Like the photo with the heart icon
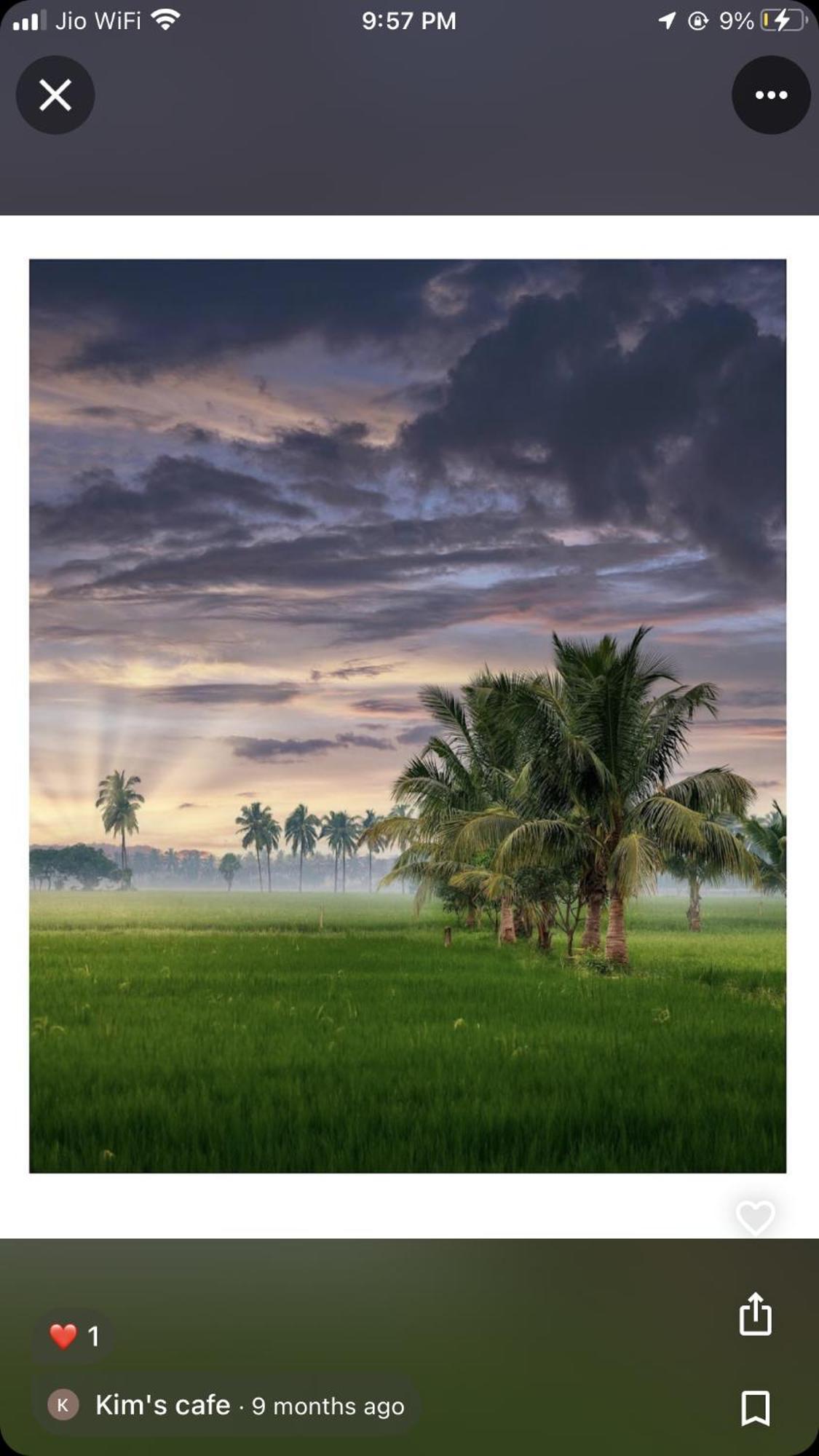819x1456 pixels. point(755,1217)
